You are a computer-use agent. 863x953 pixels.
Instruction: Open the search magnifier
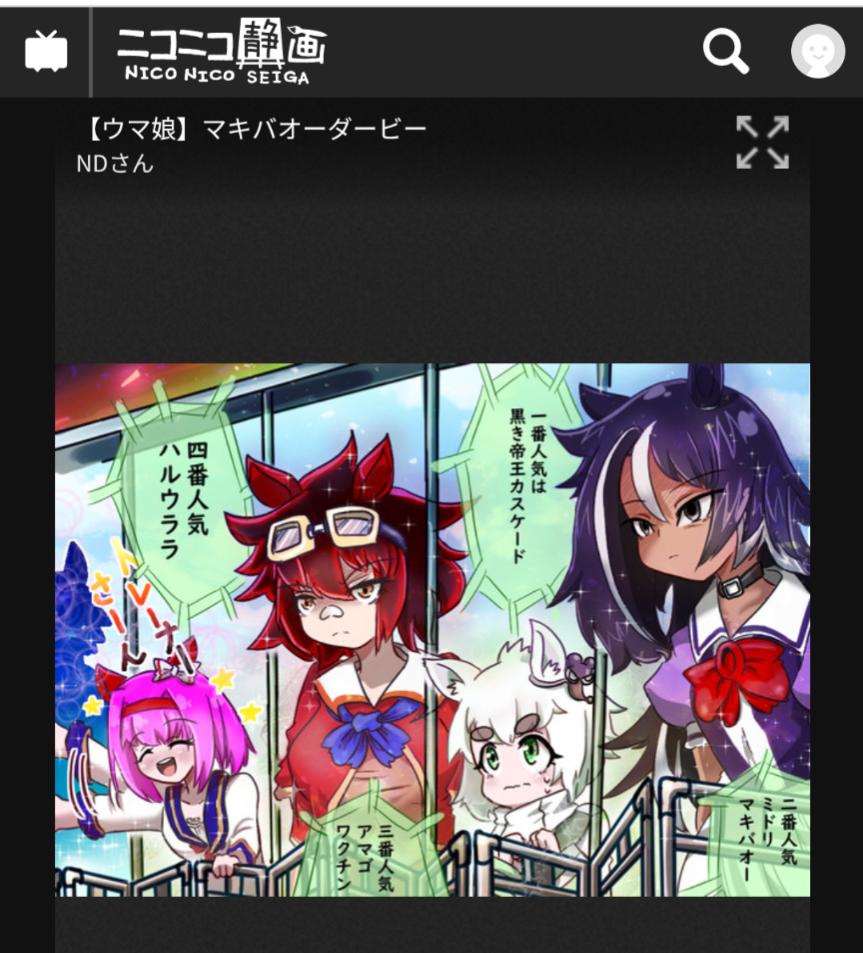pos(725,51)
